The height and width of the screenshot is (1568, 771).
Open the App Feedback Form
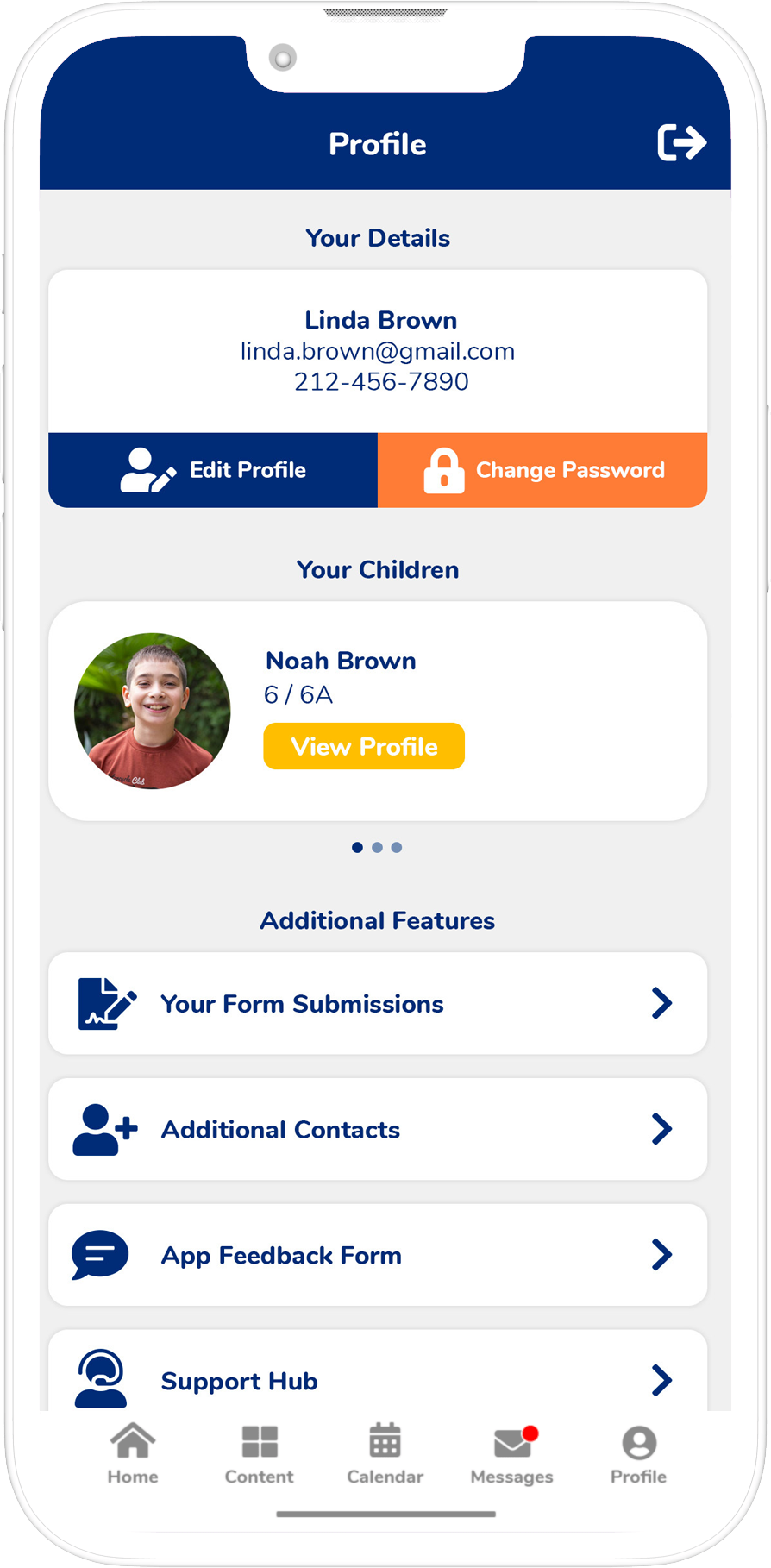(x=378, y=1255)
